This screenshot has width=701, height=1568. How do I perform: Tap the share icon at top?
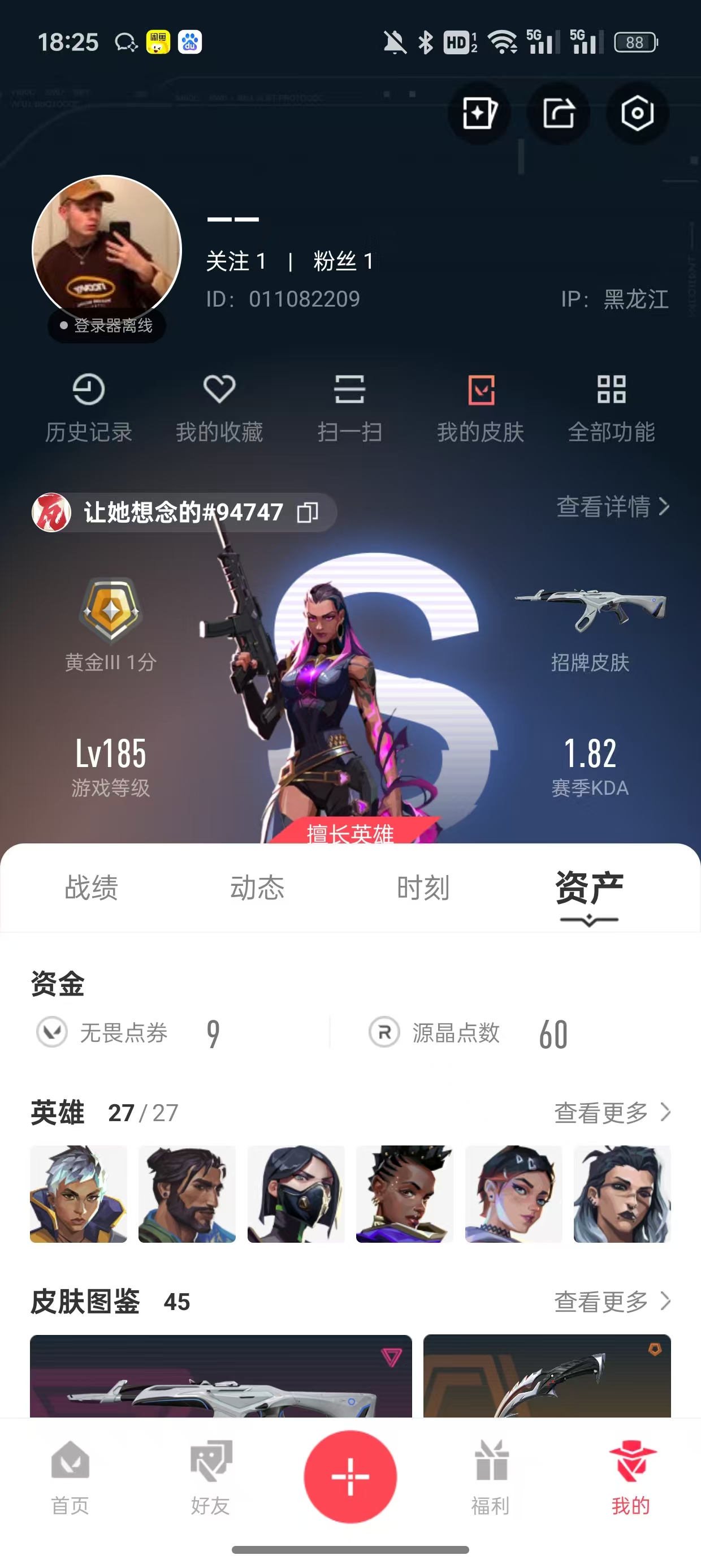coord(559,113)
